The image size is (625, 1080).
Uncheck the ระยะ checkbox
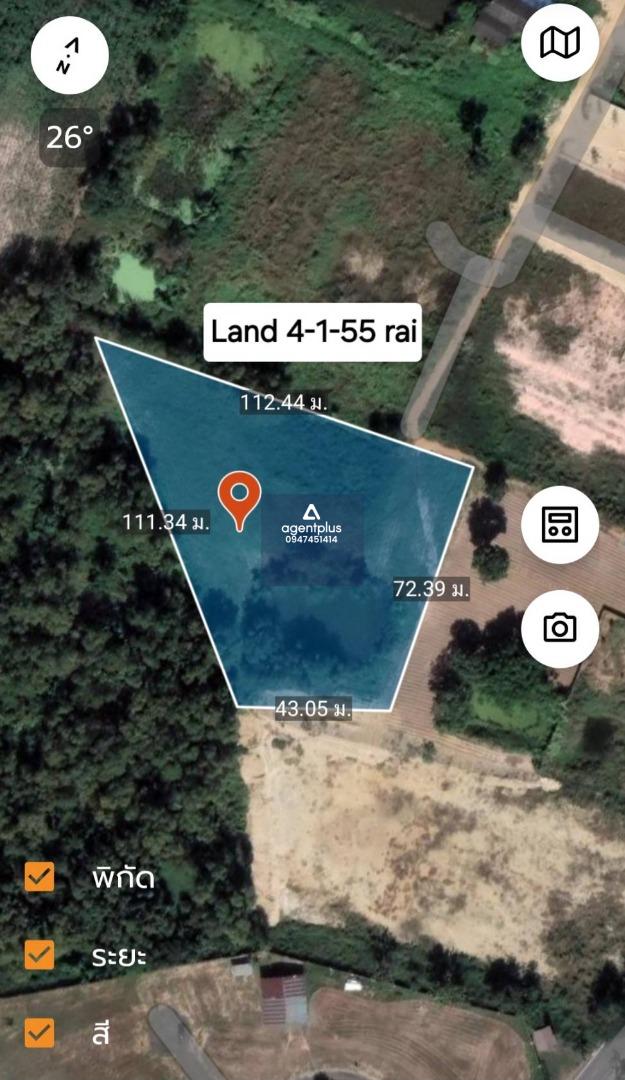39,955
